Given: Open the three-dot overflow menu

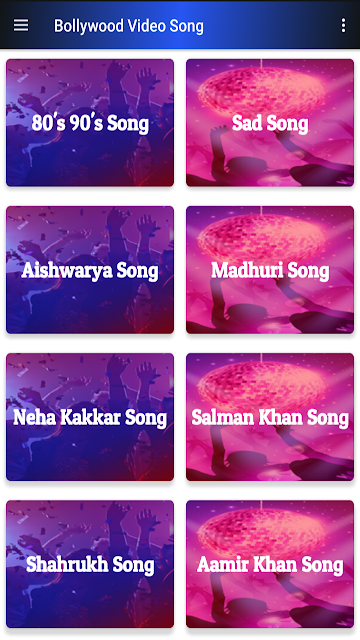Looking at the screenshot, I should (343, 25).
